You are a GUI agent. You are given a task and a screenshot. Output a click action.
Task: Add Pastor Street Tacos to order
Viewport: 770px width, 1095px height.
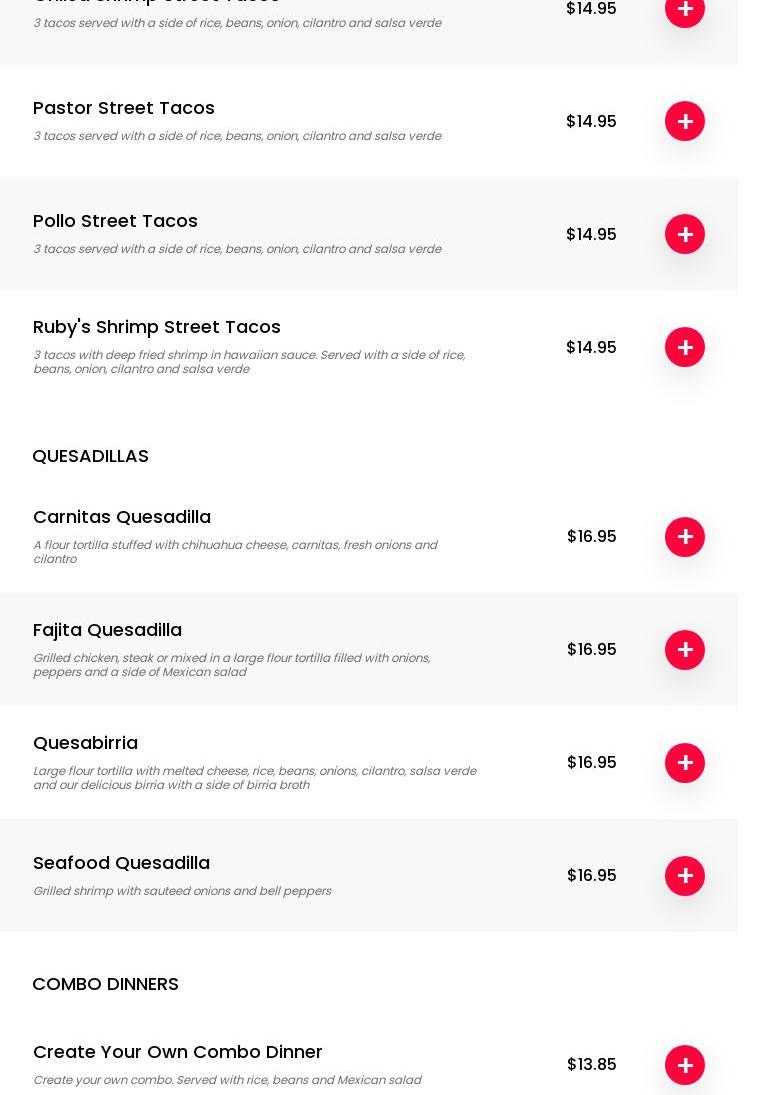(x=685, y=121)
